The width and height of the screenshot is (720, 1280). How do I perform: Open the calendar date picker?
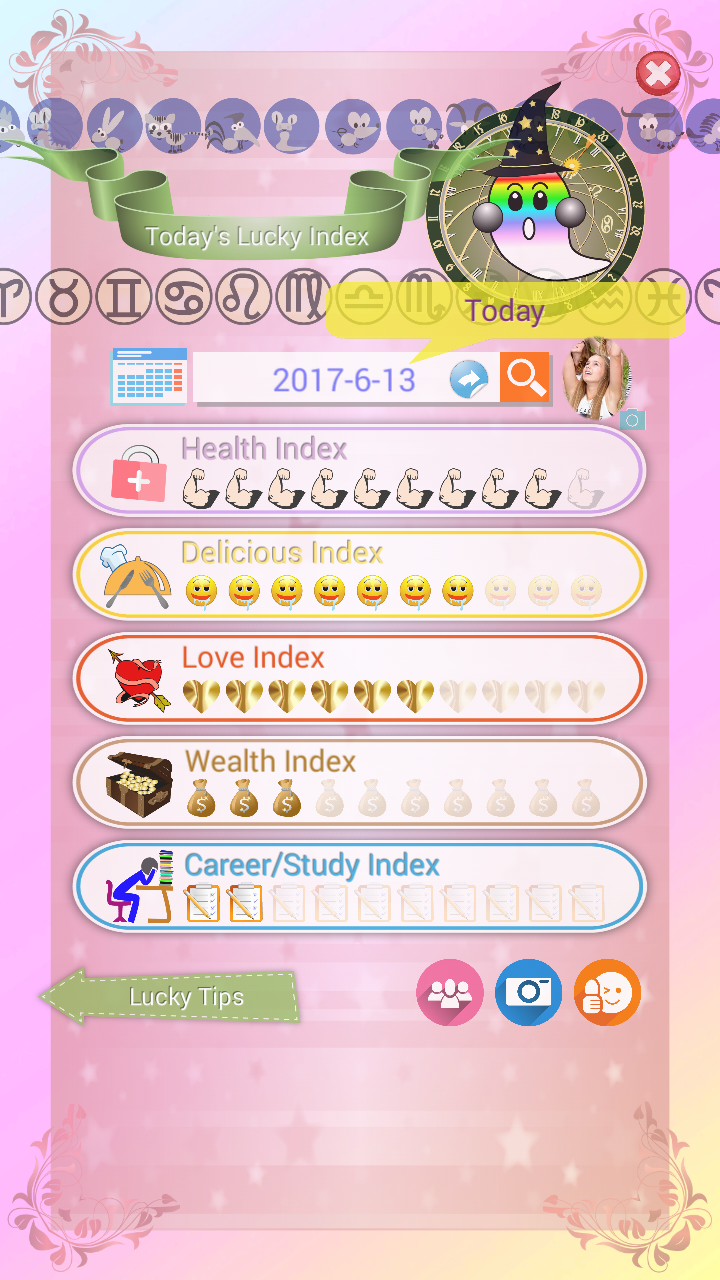tap(149, 376)
